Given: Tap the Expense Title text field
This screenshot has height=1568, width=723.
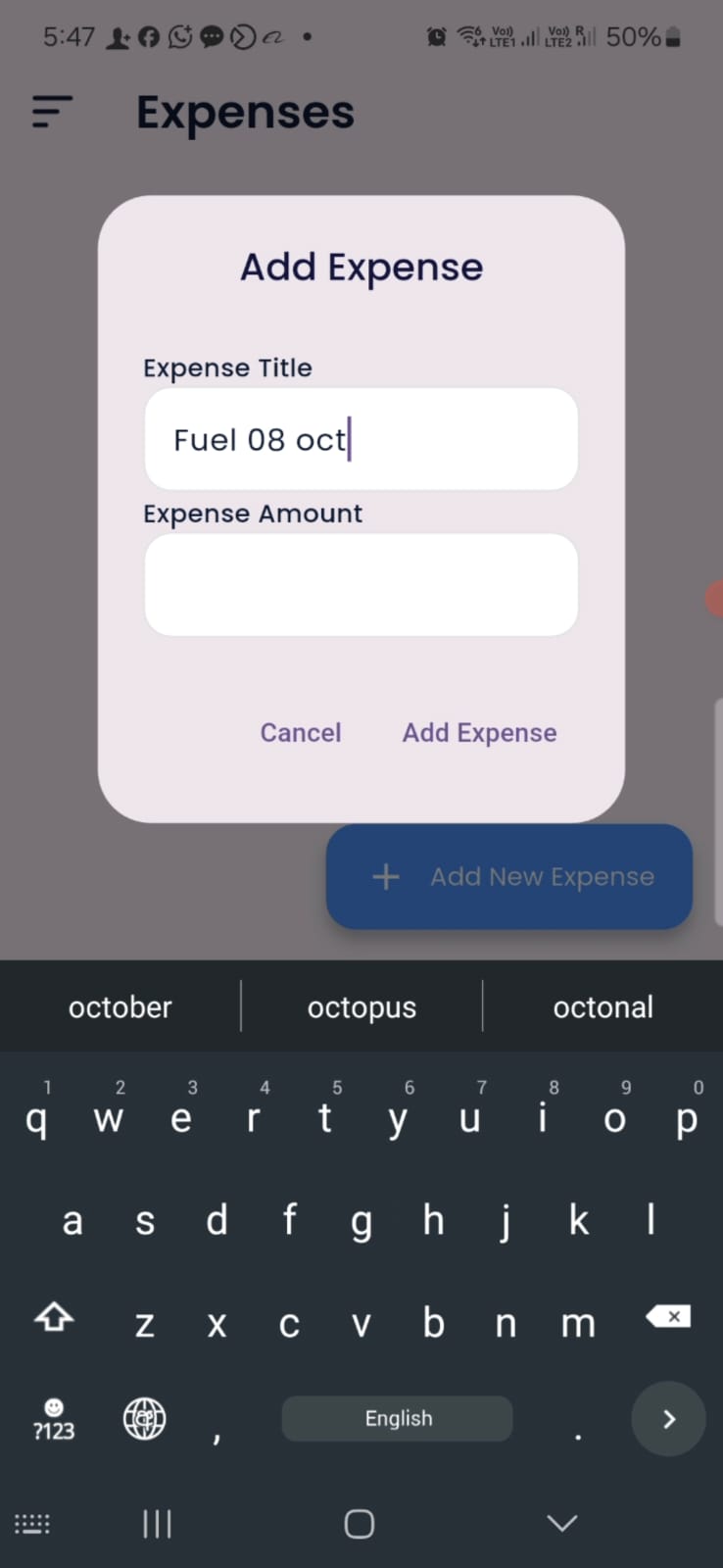Looking at the screenshot, I should pos(361,439).
